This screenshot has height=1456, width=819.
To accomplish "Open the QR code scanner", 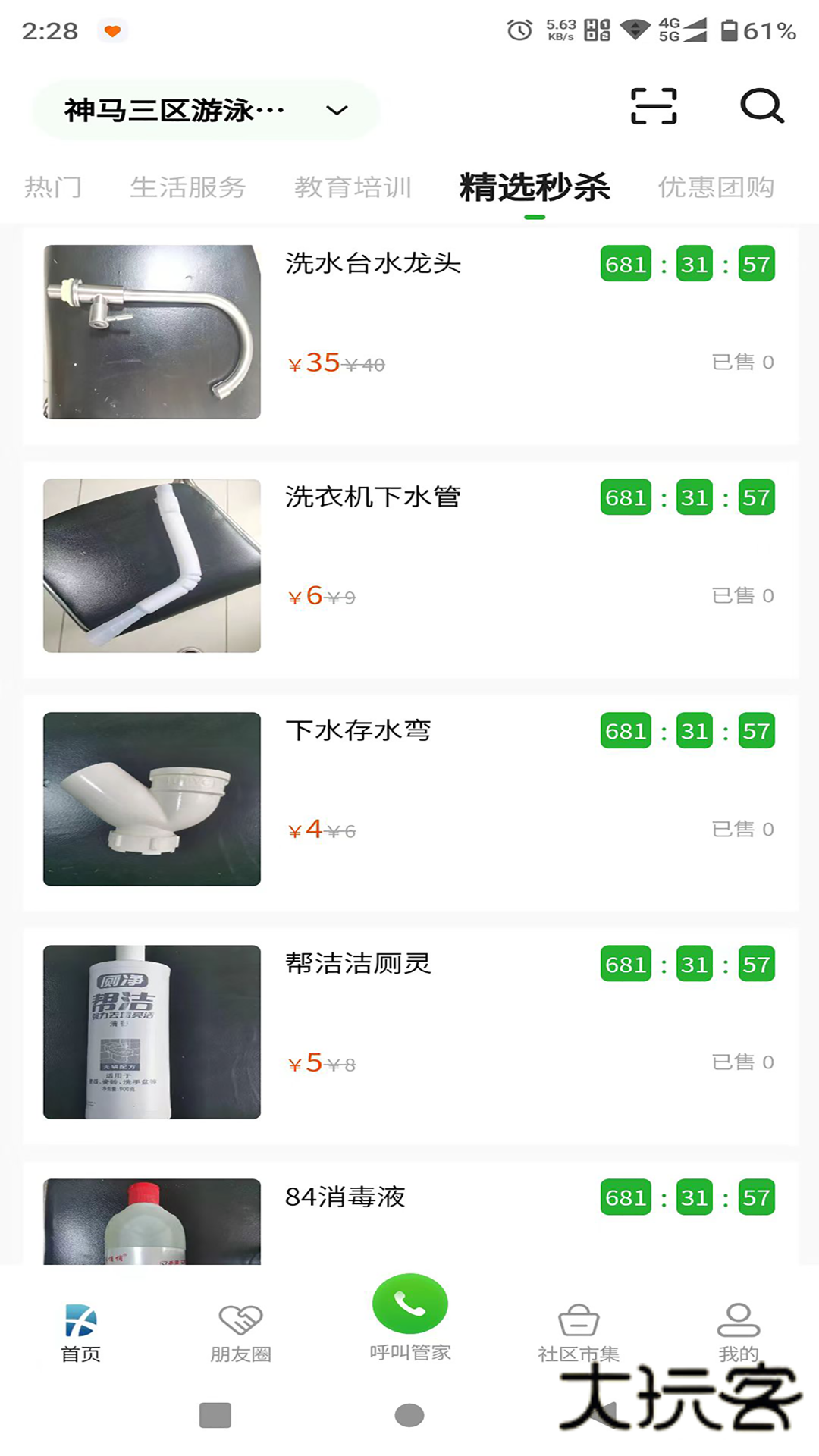I will tap(654, 106).
